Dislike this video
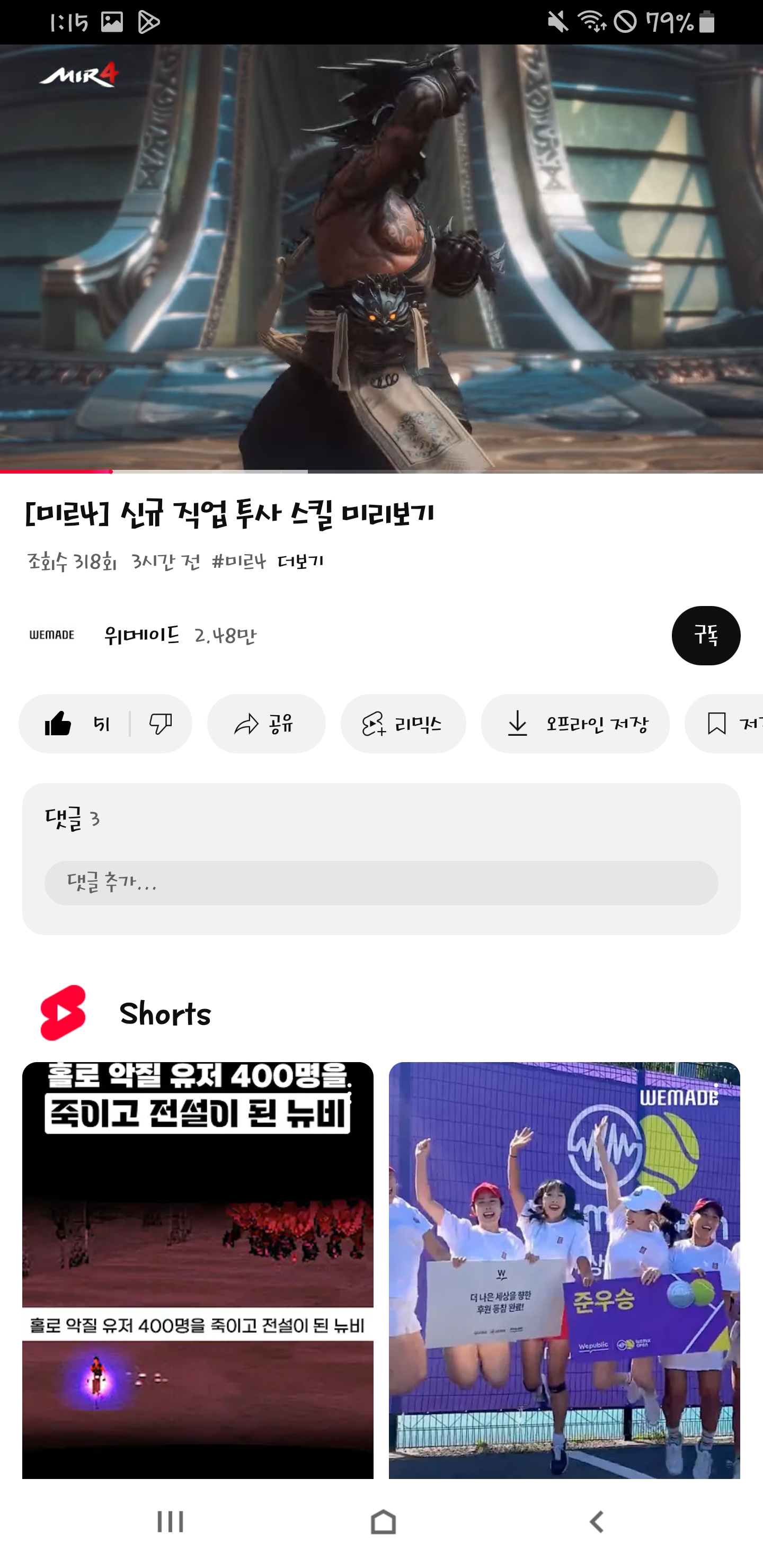The height and width of the screenshot is (1568, 763). point(161,724)
